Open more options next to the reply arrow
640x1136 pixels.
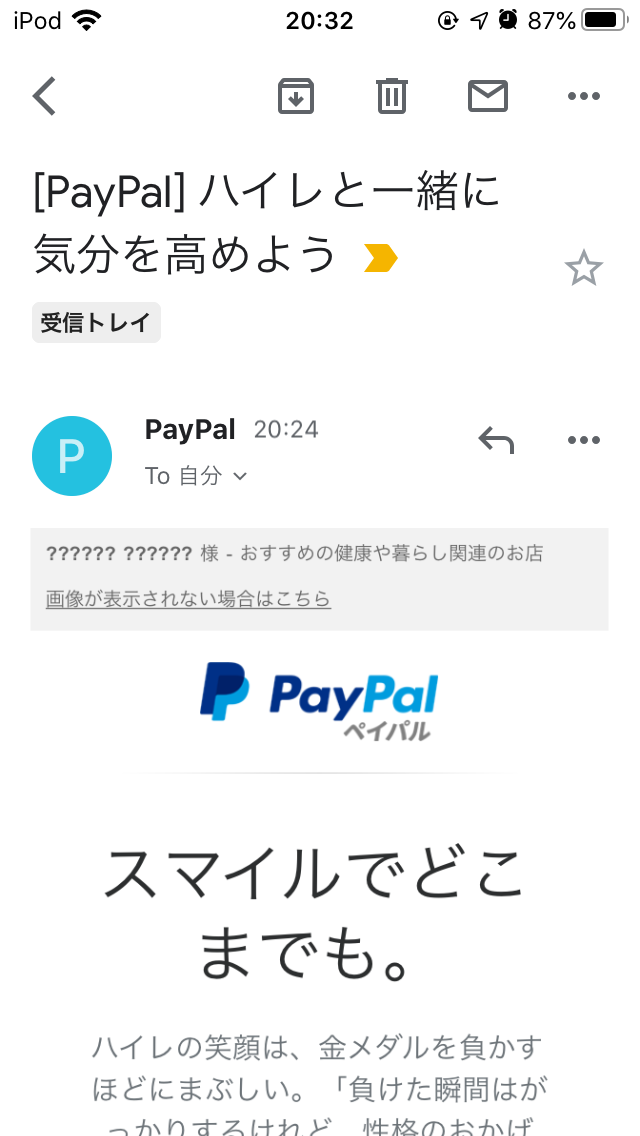pos(583,440)
